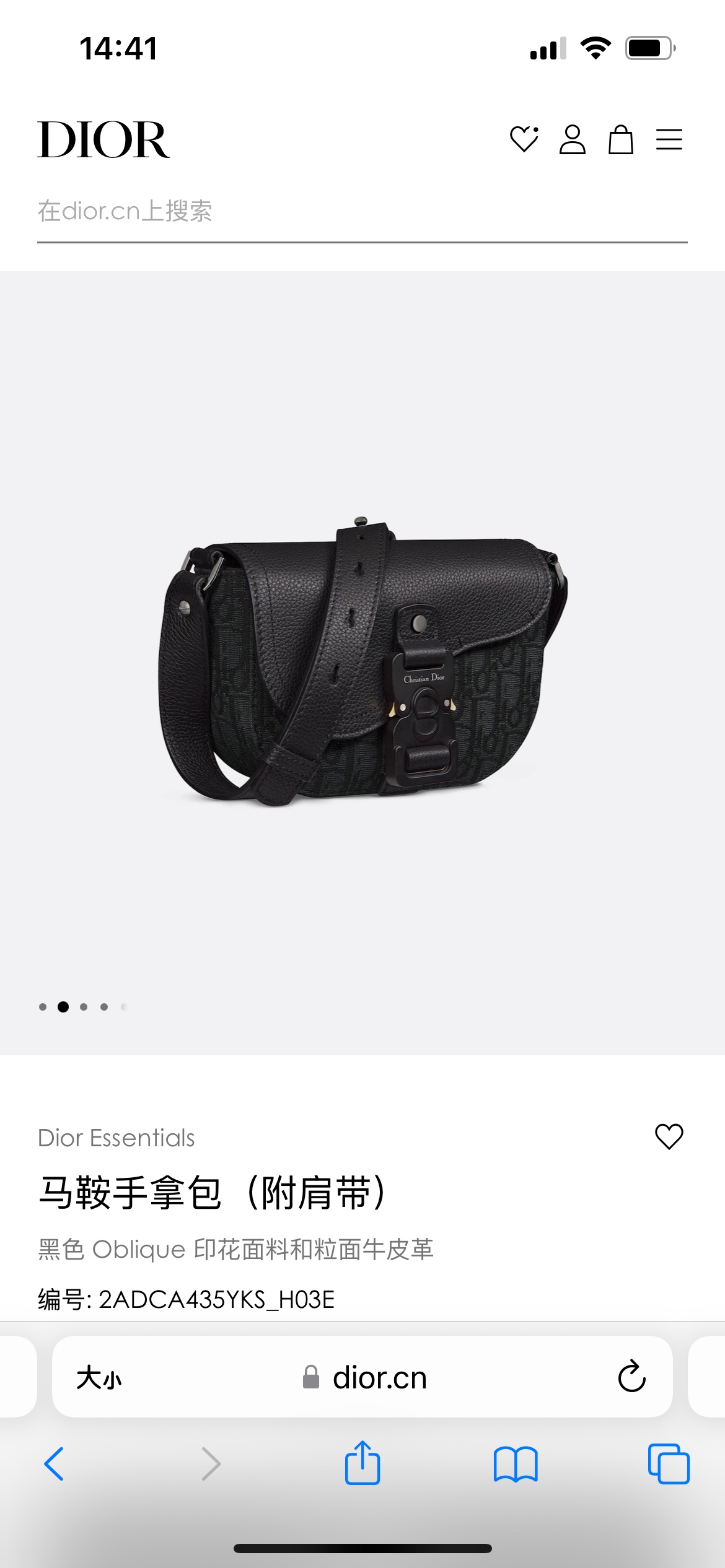The image size is (725, 1568).
Task: Share this page from Safari
Action: [362, 1463]
